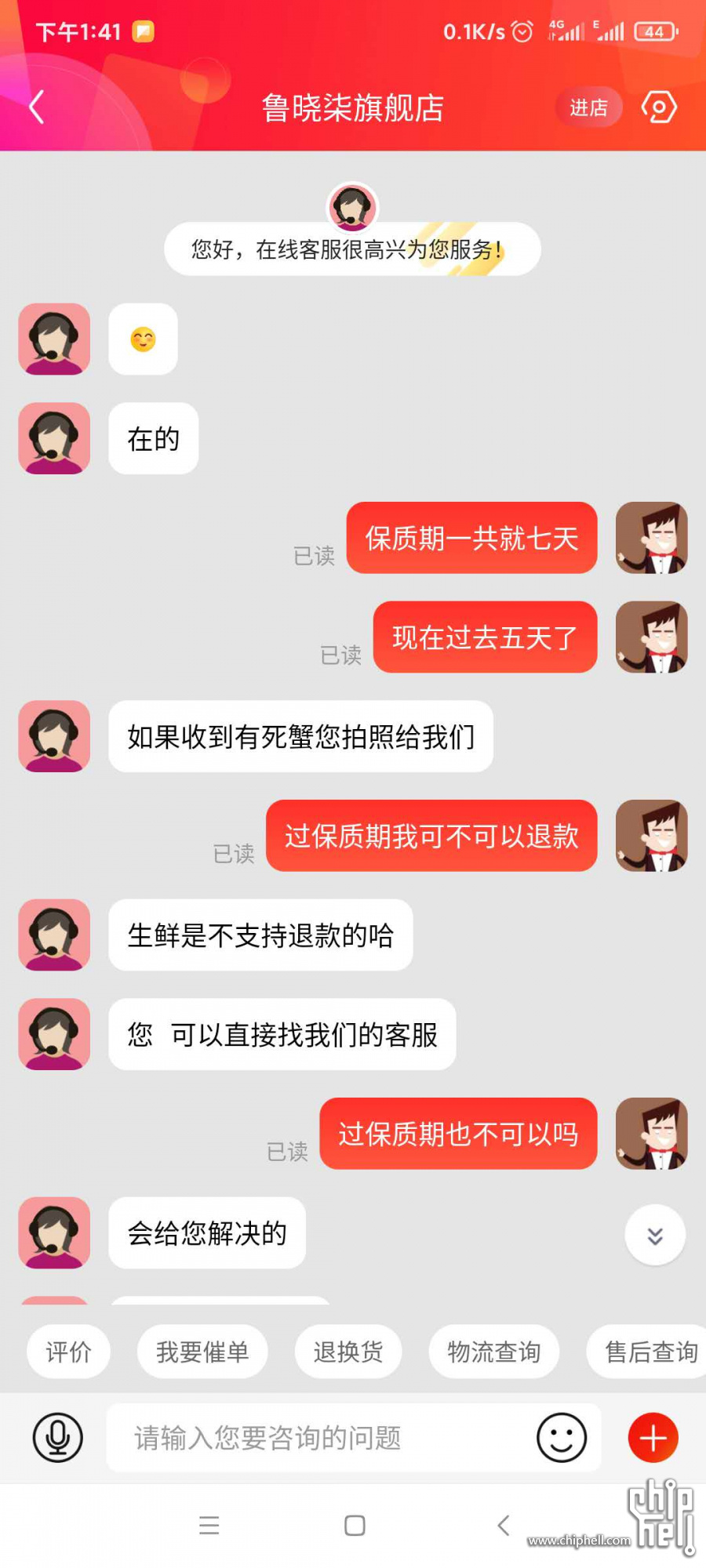Go back using the top-left arrow

36,107
